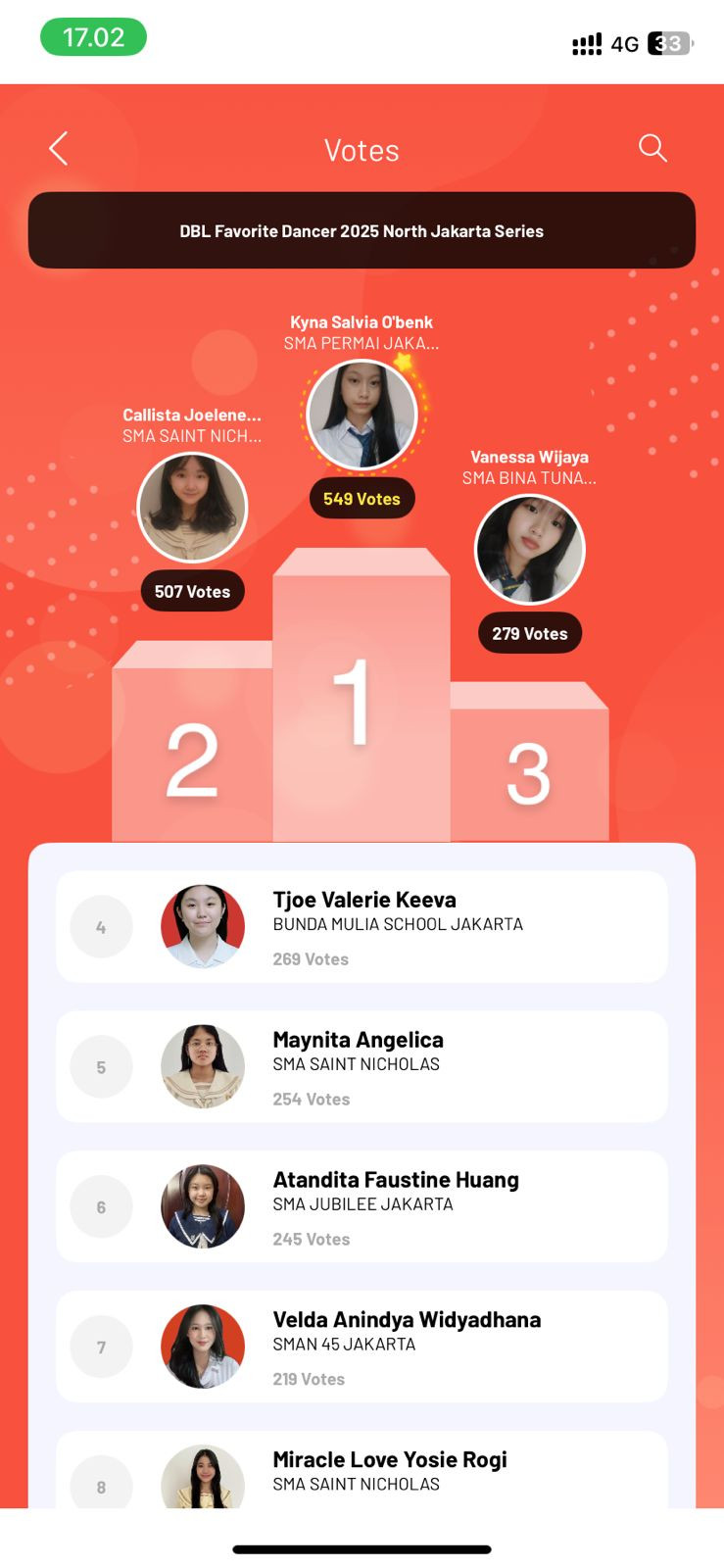Open Miracle Love Yosie Rogi's entry
Viewport: 724px width, 1568px height.
[362, 1472]
